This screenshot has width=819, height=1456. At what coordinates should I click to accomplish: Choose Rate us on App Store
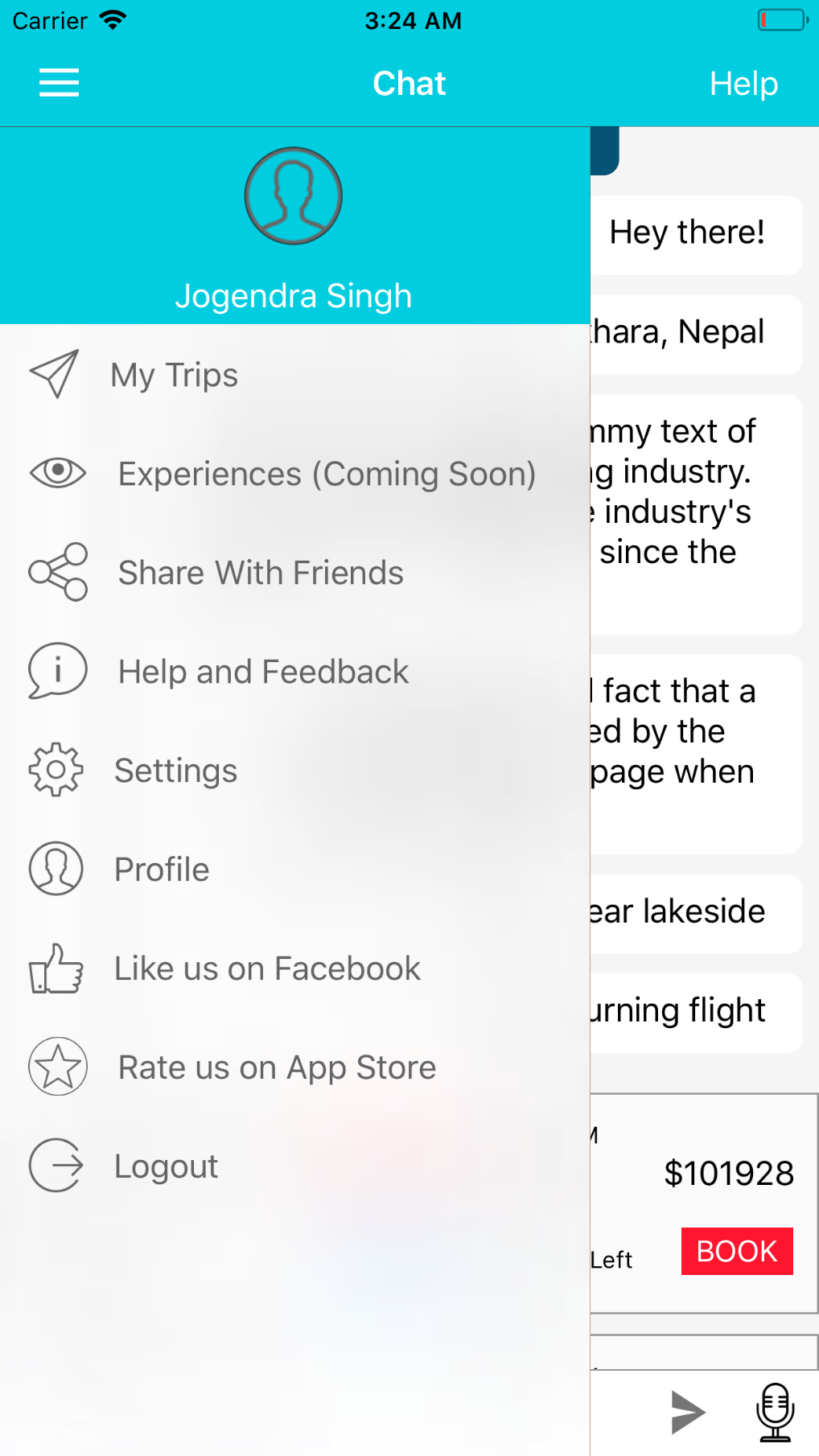[276, 1067]
